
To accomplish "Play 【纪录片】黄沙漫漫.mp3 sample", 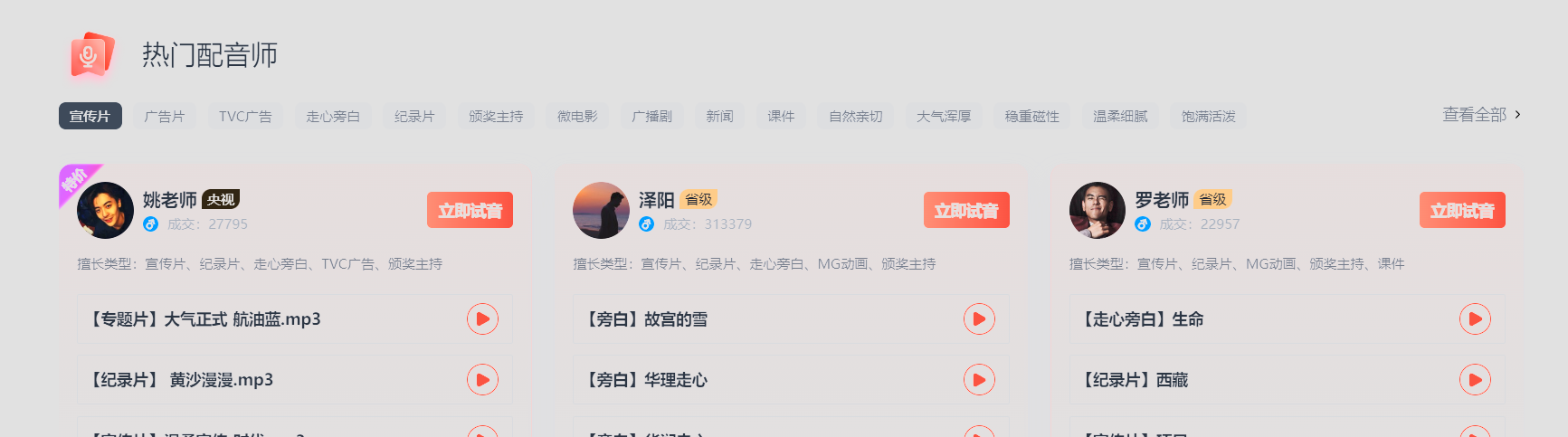I will pos(482,380).
